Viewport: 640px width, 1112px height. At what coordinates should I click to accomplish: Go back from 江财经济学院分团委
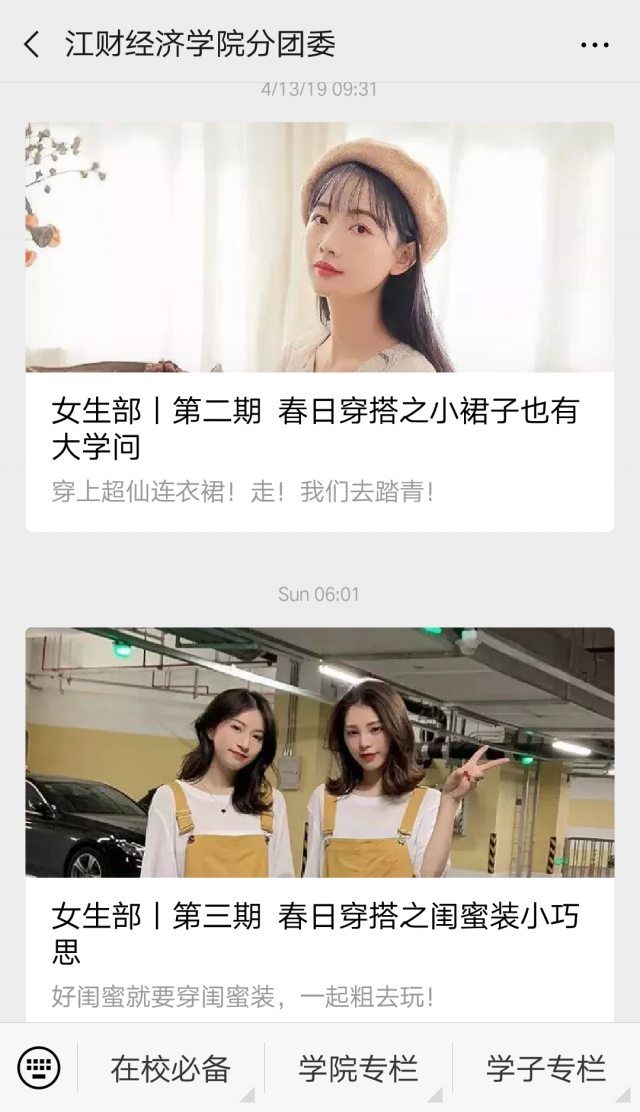(x=32, y=44)
